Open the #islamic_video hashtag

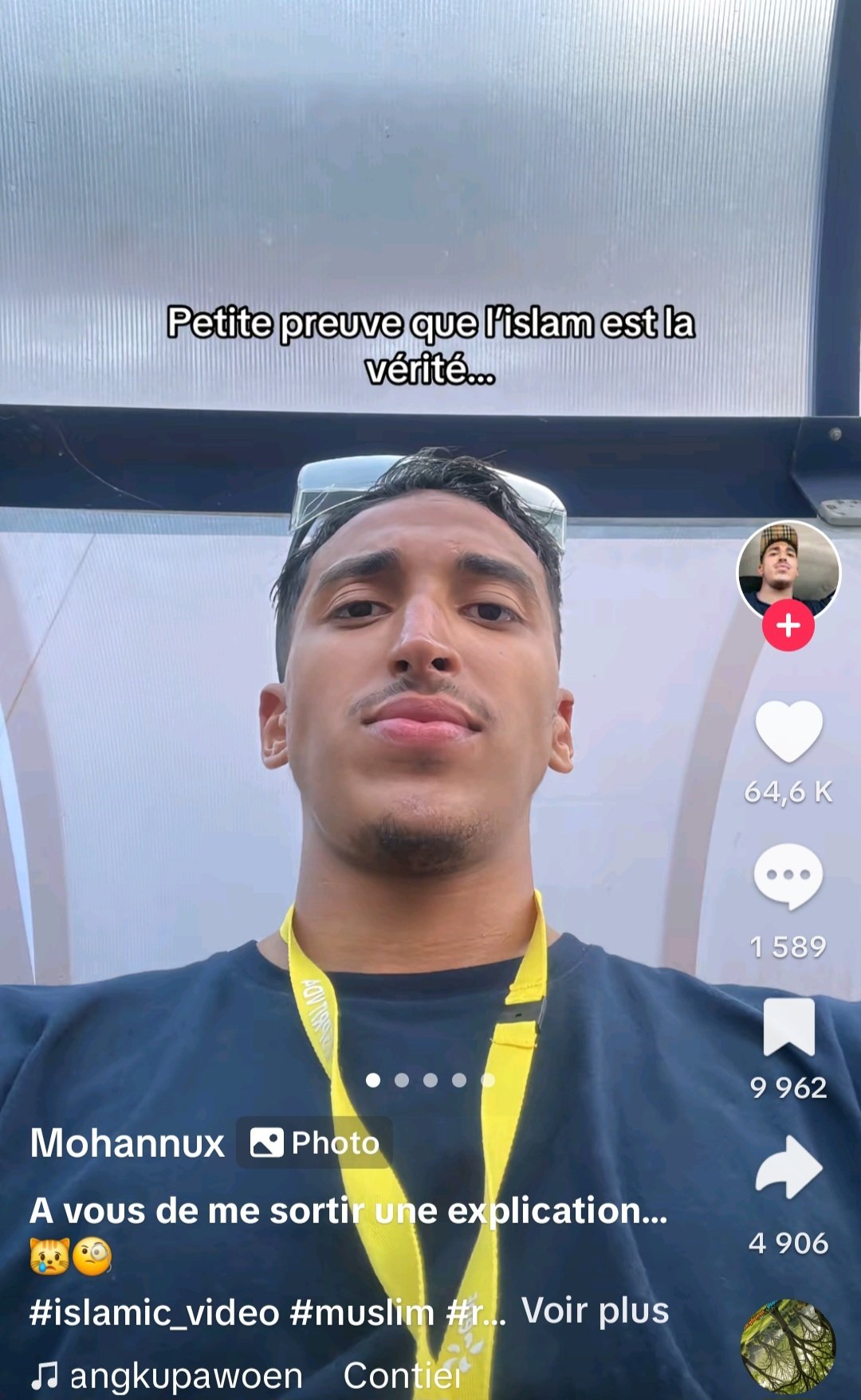pos(155,1312)
